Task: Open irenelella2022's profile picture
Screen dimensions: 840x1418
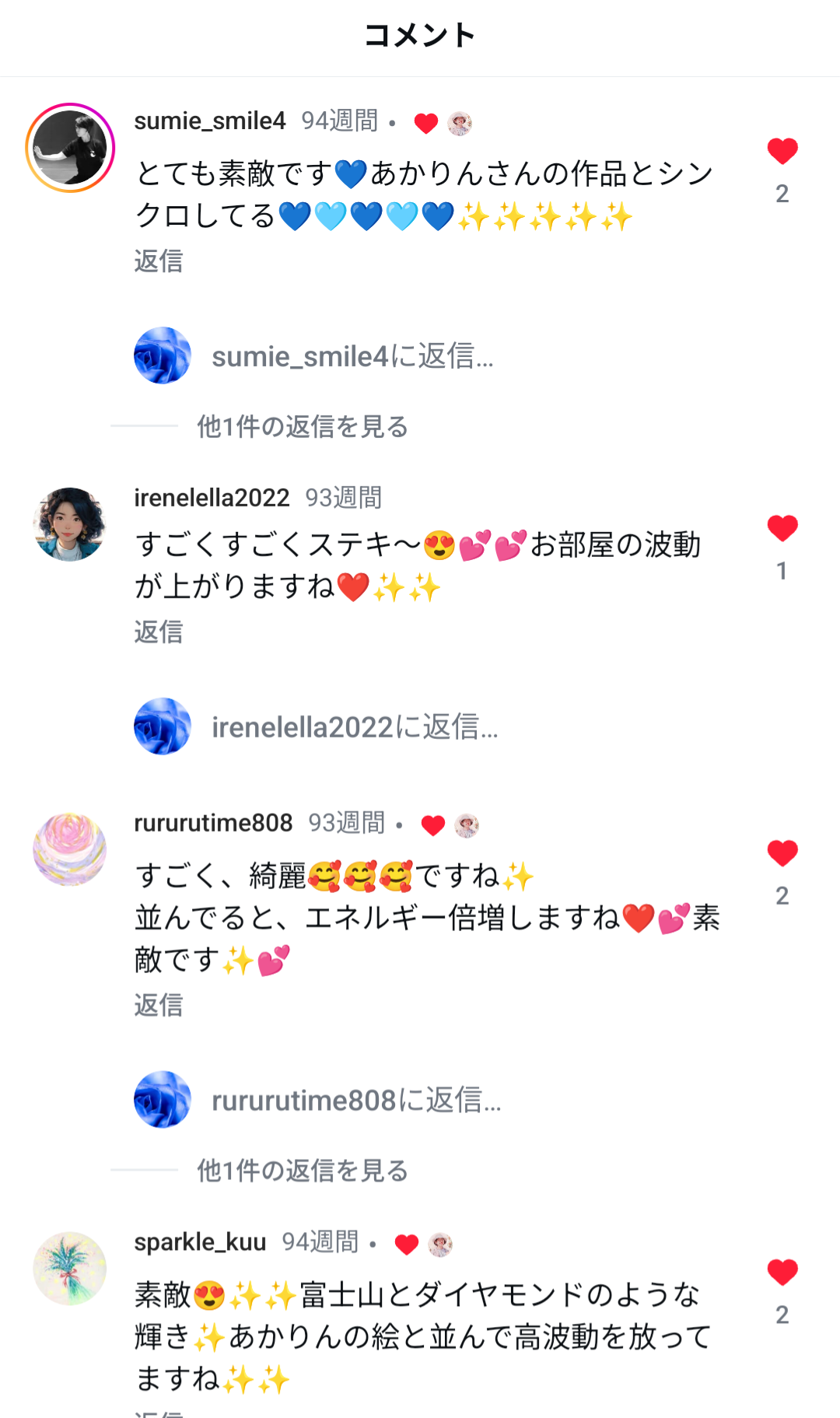Action: [x=70, y=524]
